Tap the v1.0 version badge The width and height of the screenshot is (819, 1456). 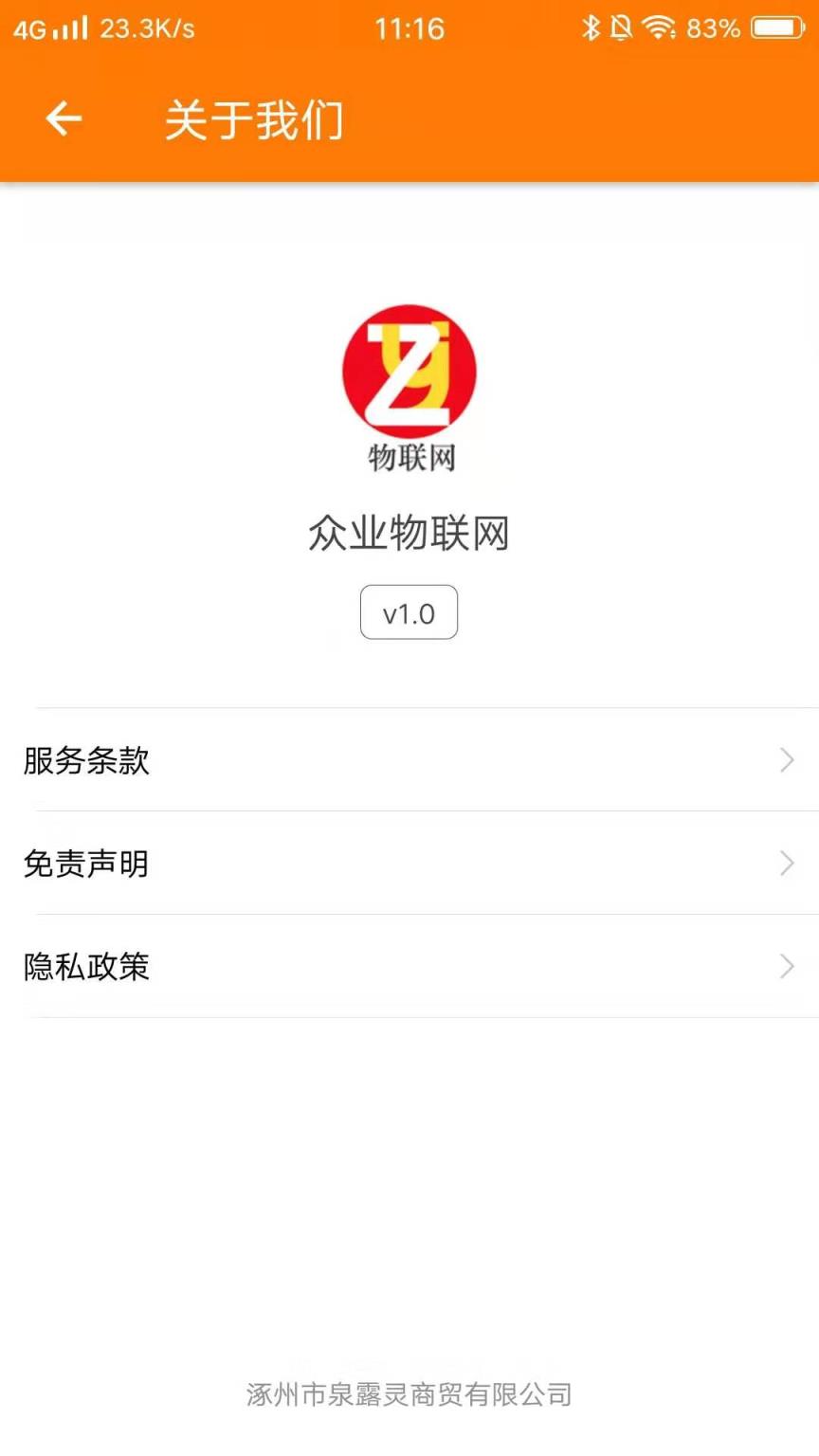coord(409,611)
